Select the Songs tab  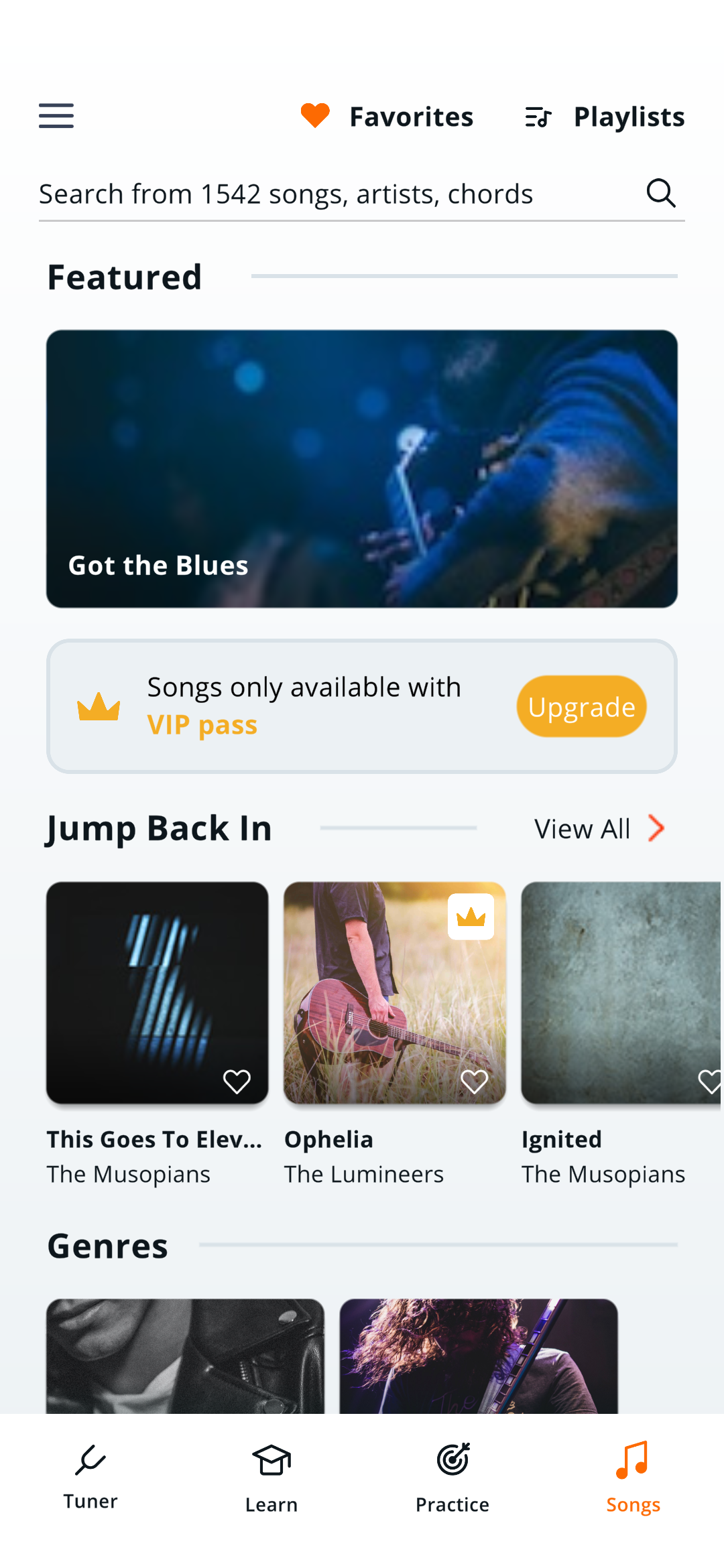[633, 1476]
